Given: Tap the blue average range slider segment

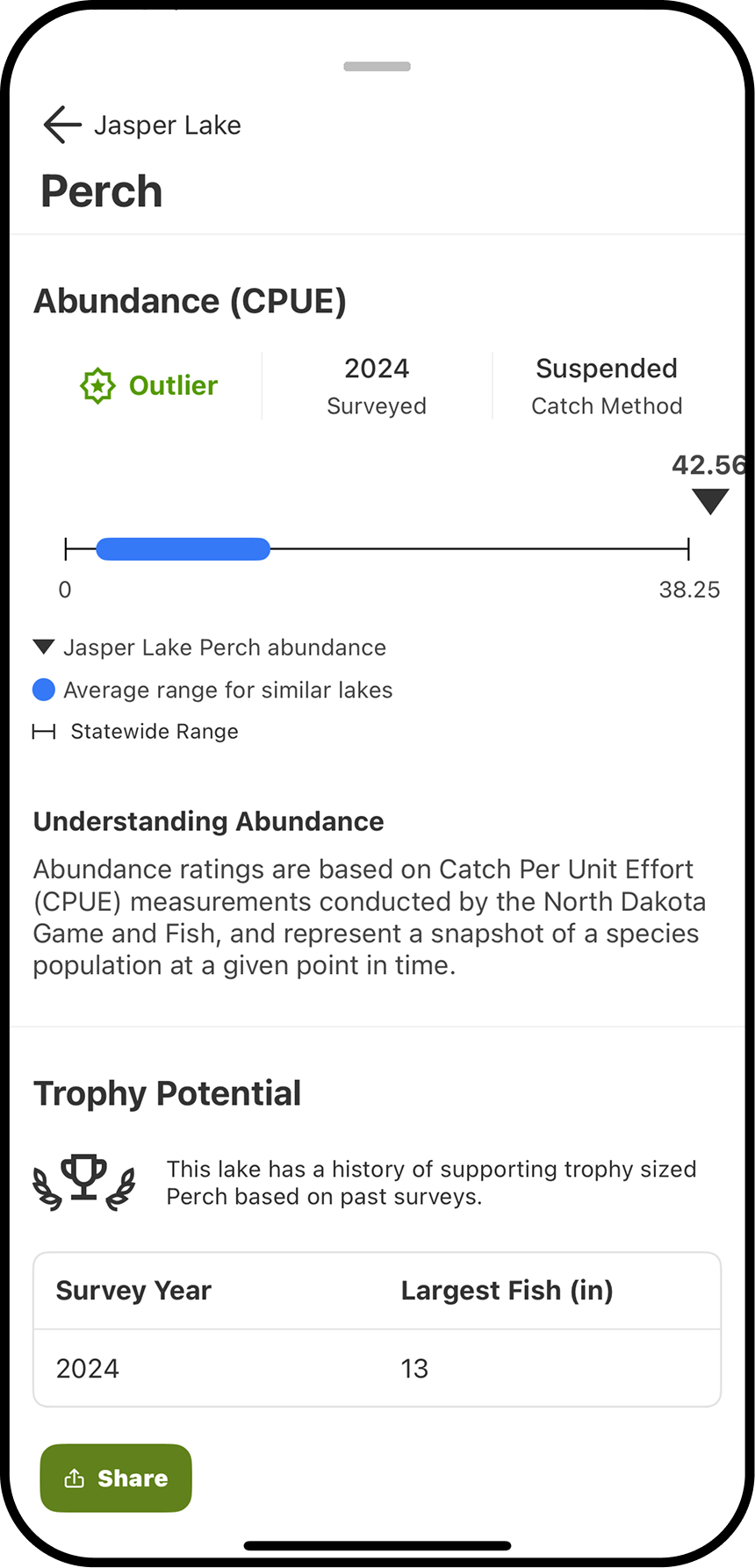Looking at the screenshot, I should [183, 548].
